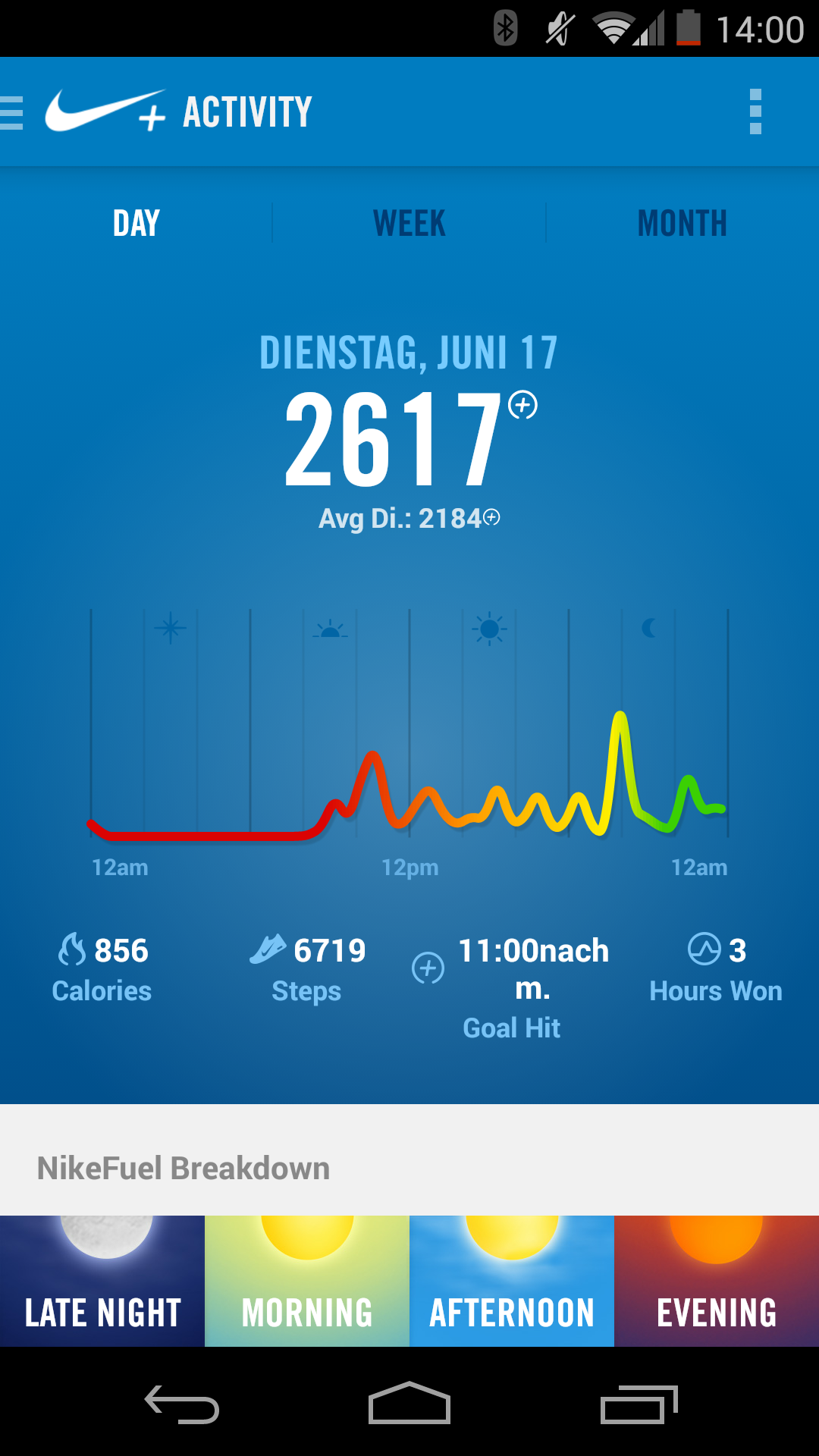Open the overflow menu
Image resolution: width=819 pixels, height=1456 pixels.
point(755,112)
